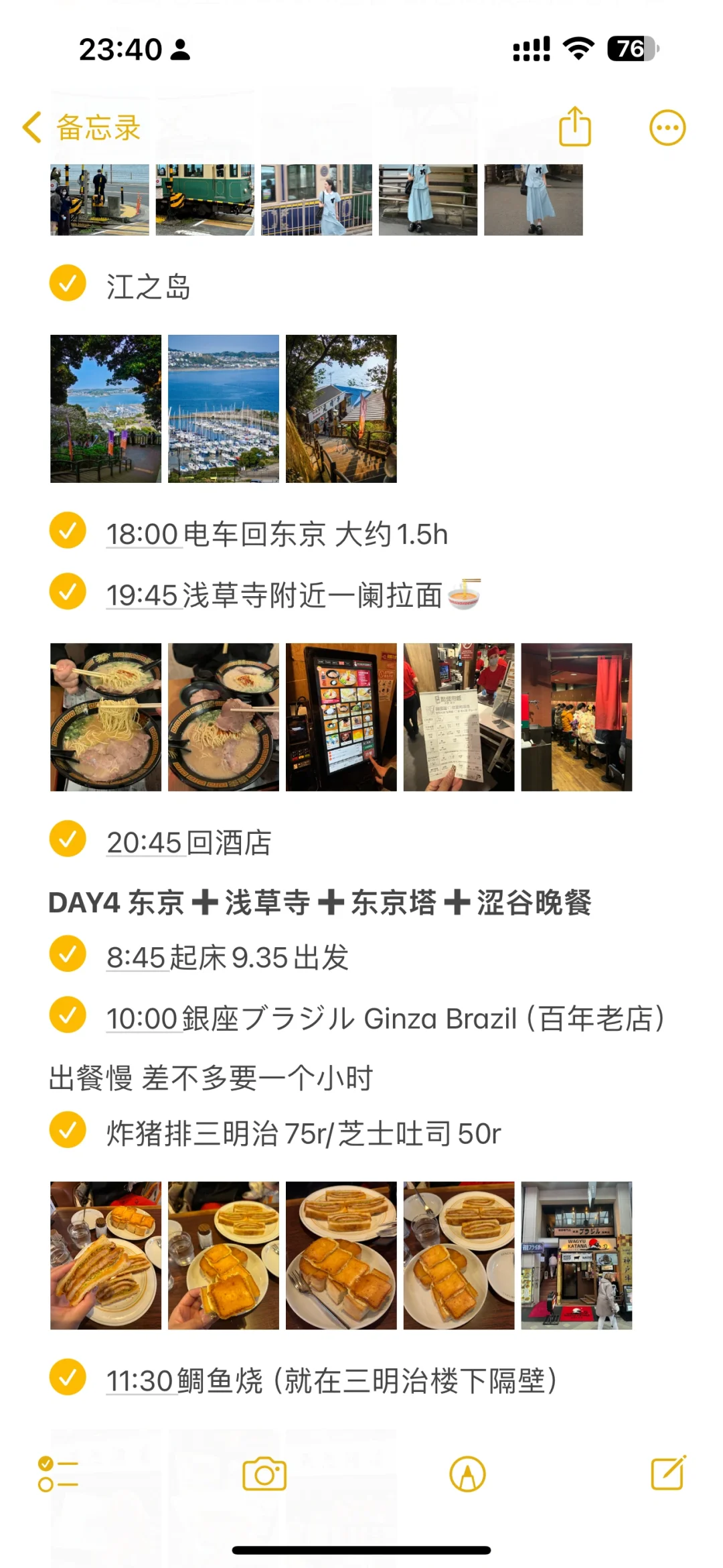This screenshot has width=723, height=1568.
Task: Go back to the 备忘录 notes list
Action: (82, 127)
